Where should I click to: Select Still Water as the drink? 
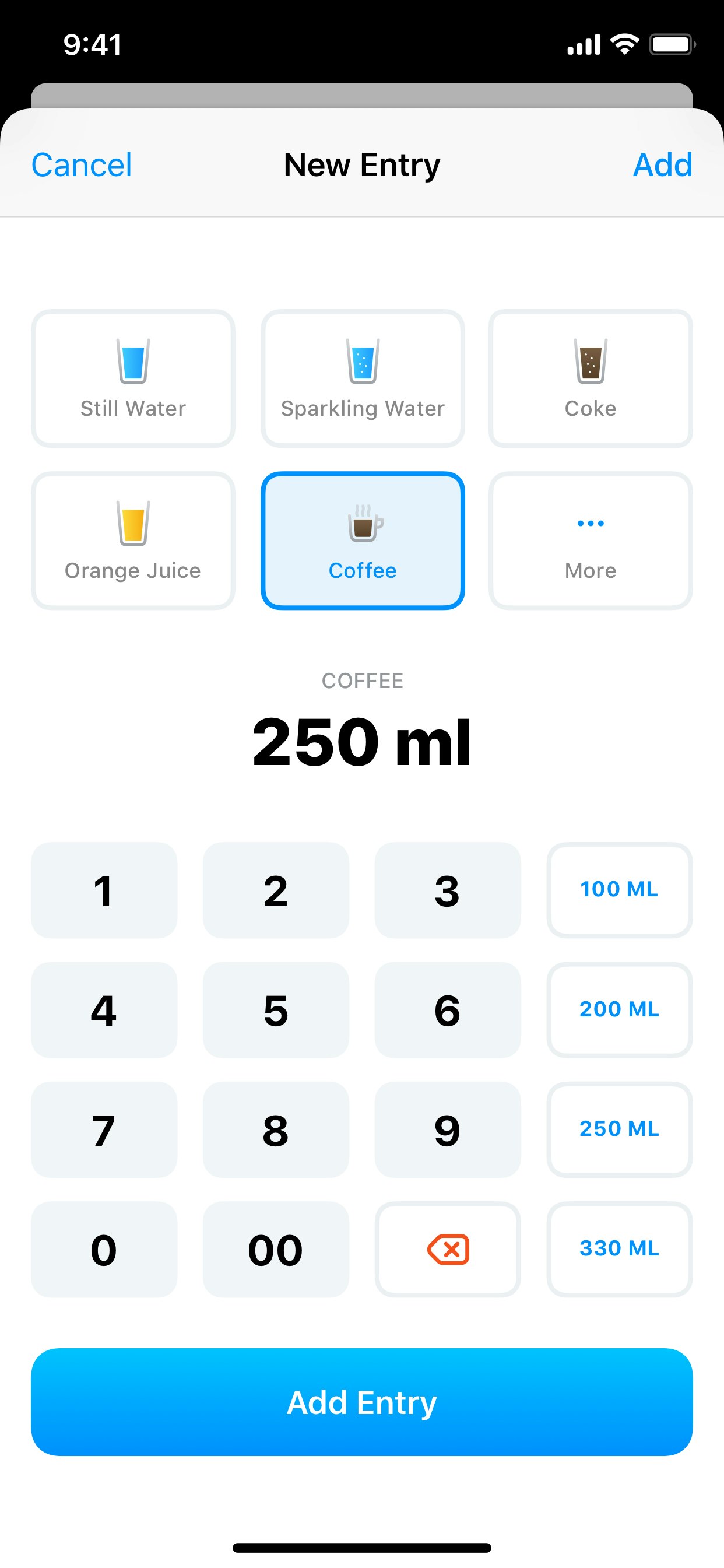(133, 378)
